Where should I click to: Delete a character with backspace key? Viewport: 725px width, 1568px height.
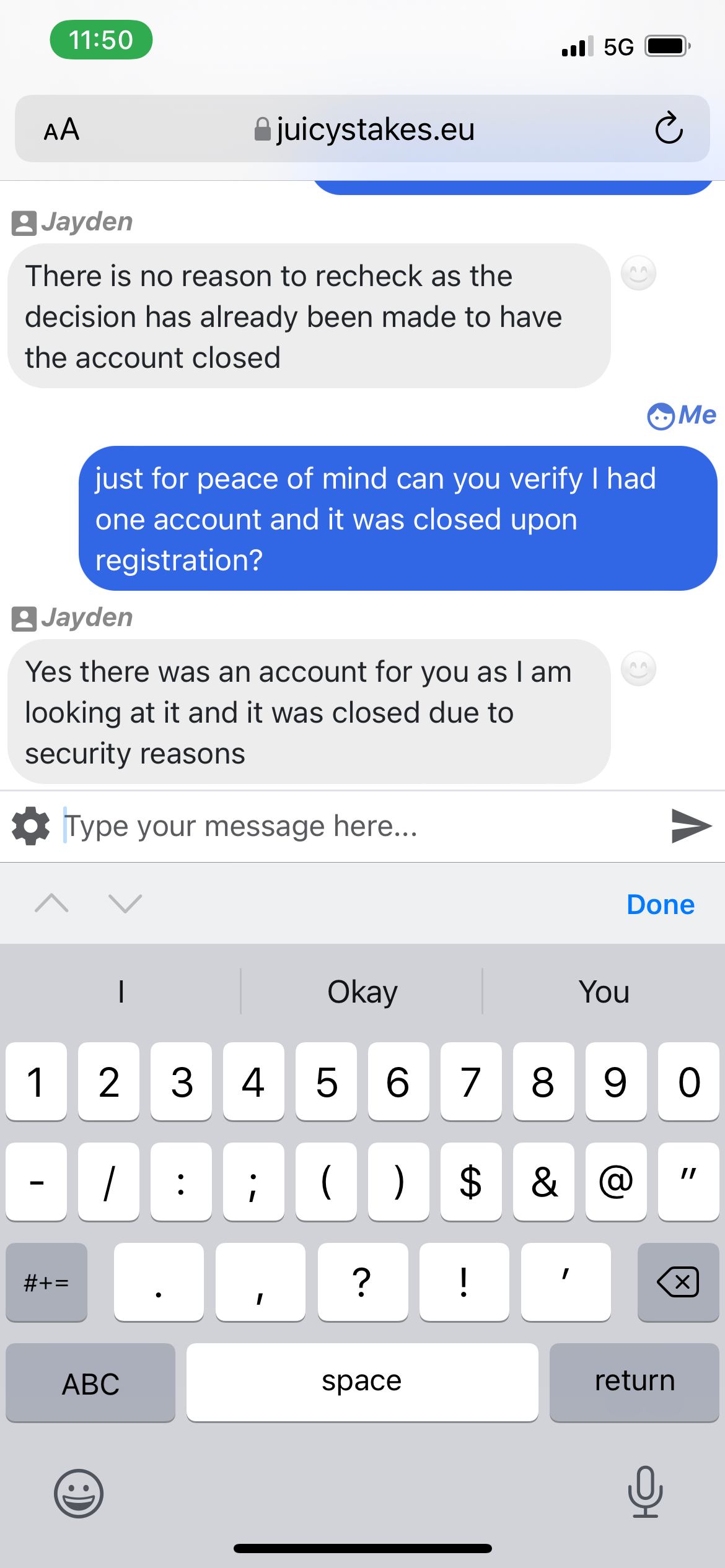[x=677, y=1282]
